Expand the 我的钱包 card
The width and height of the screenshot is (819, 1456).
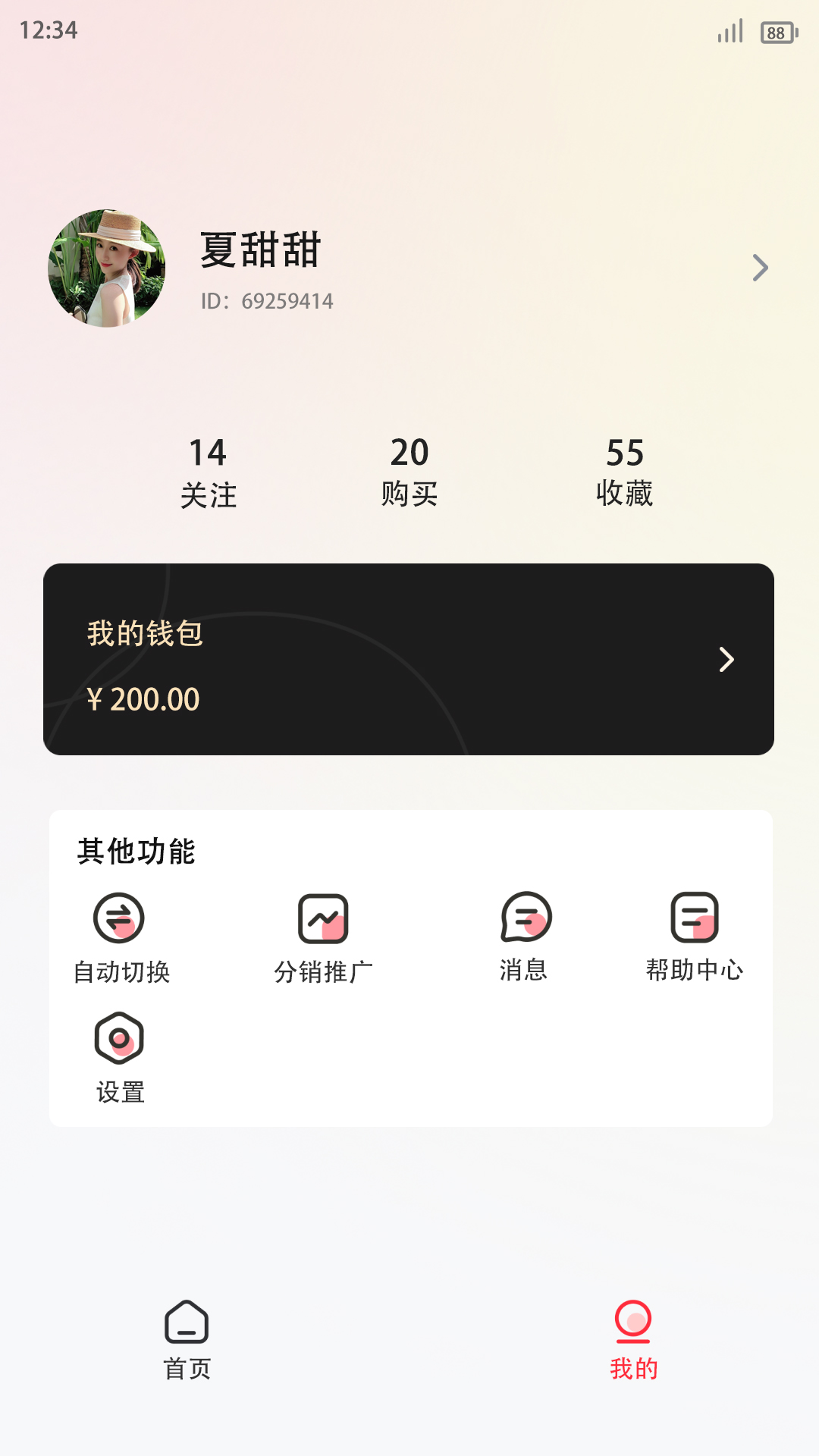click(409, 658)
